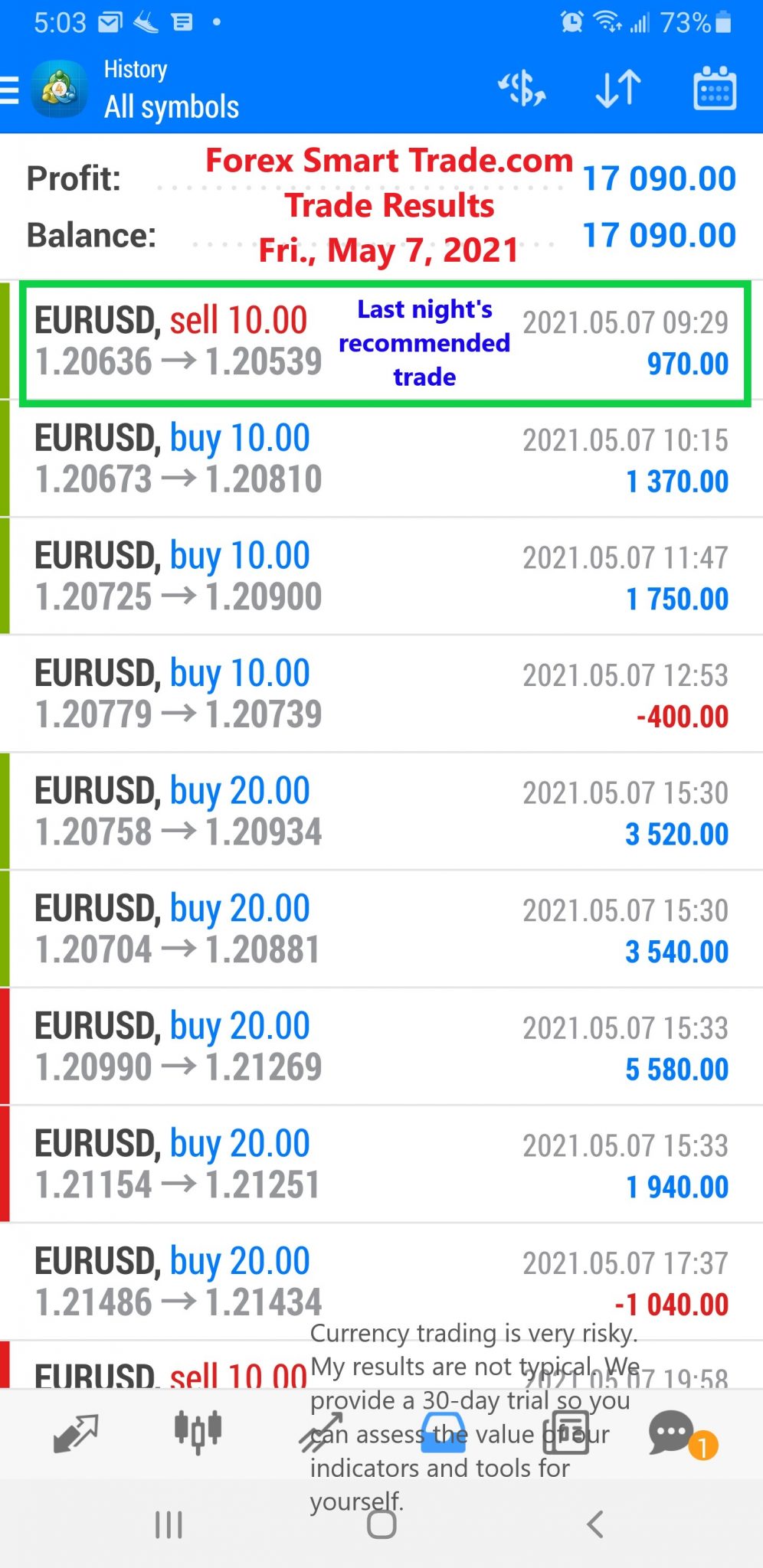The height and width of the screenshot is (1568, 763).
Task: View the losing trade of -400.00
Action: pos(381,694)
